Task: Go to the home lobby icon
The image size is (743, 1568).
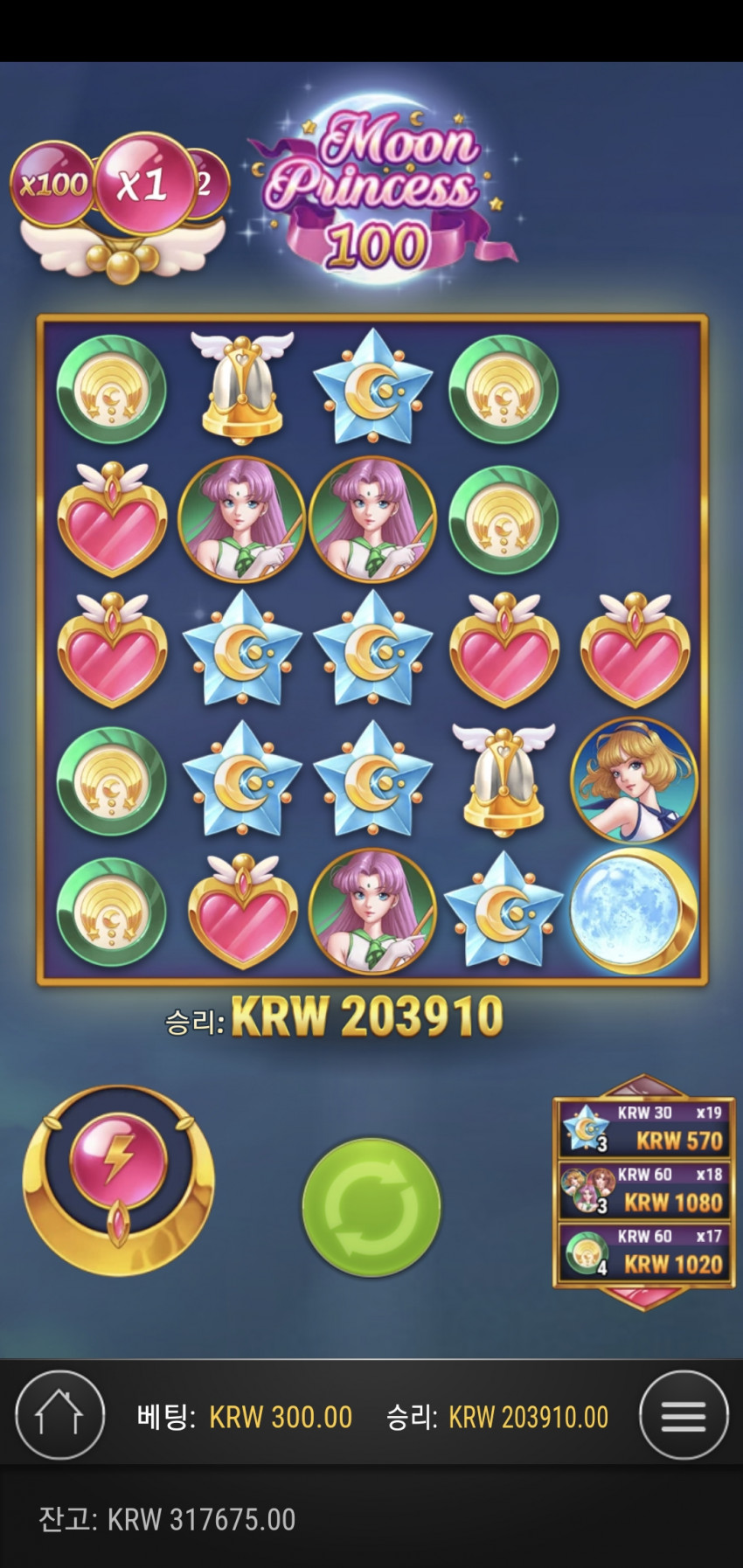Action: [x=59, y=1415]
